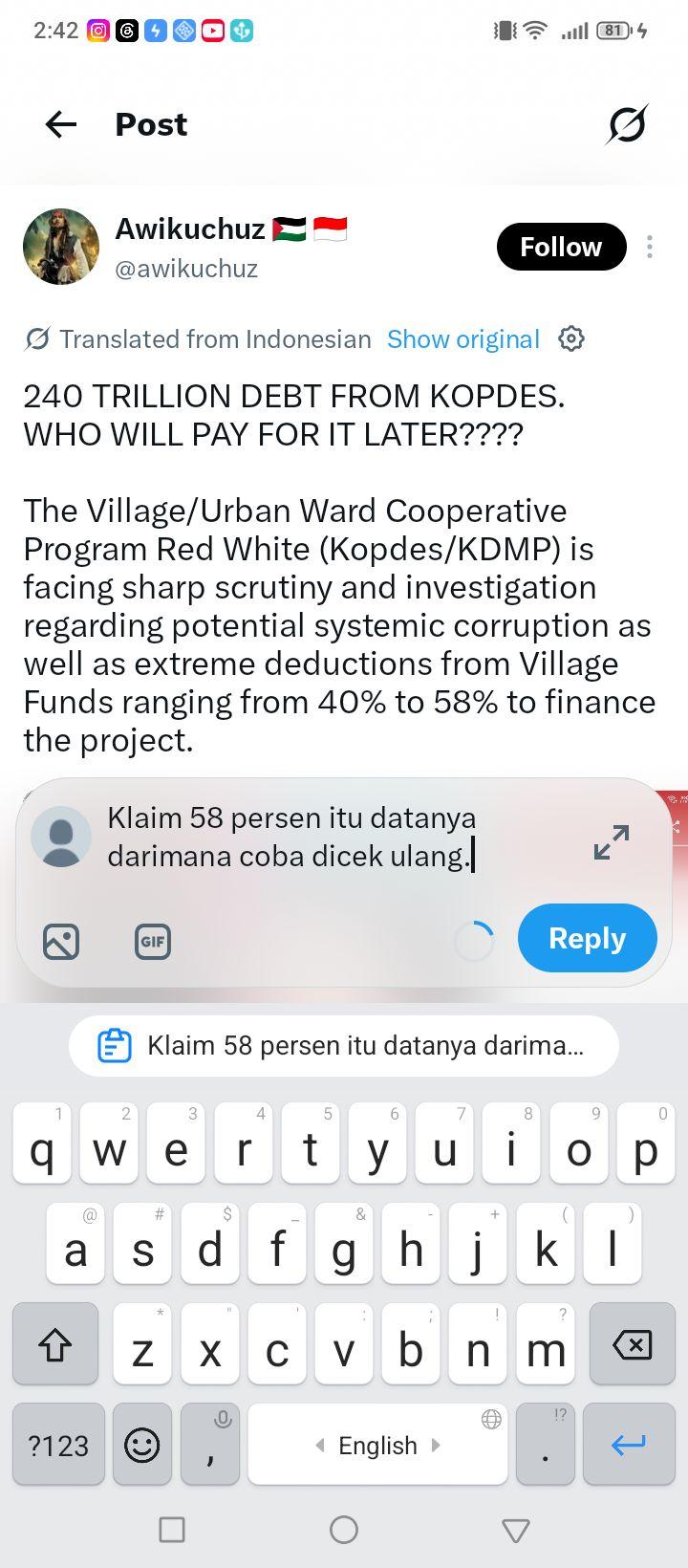
Task: Open the Grok icon in the app bar
Action: (627, 124)
